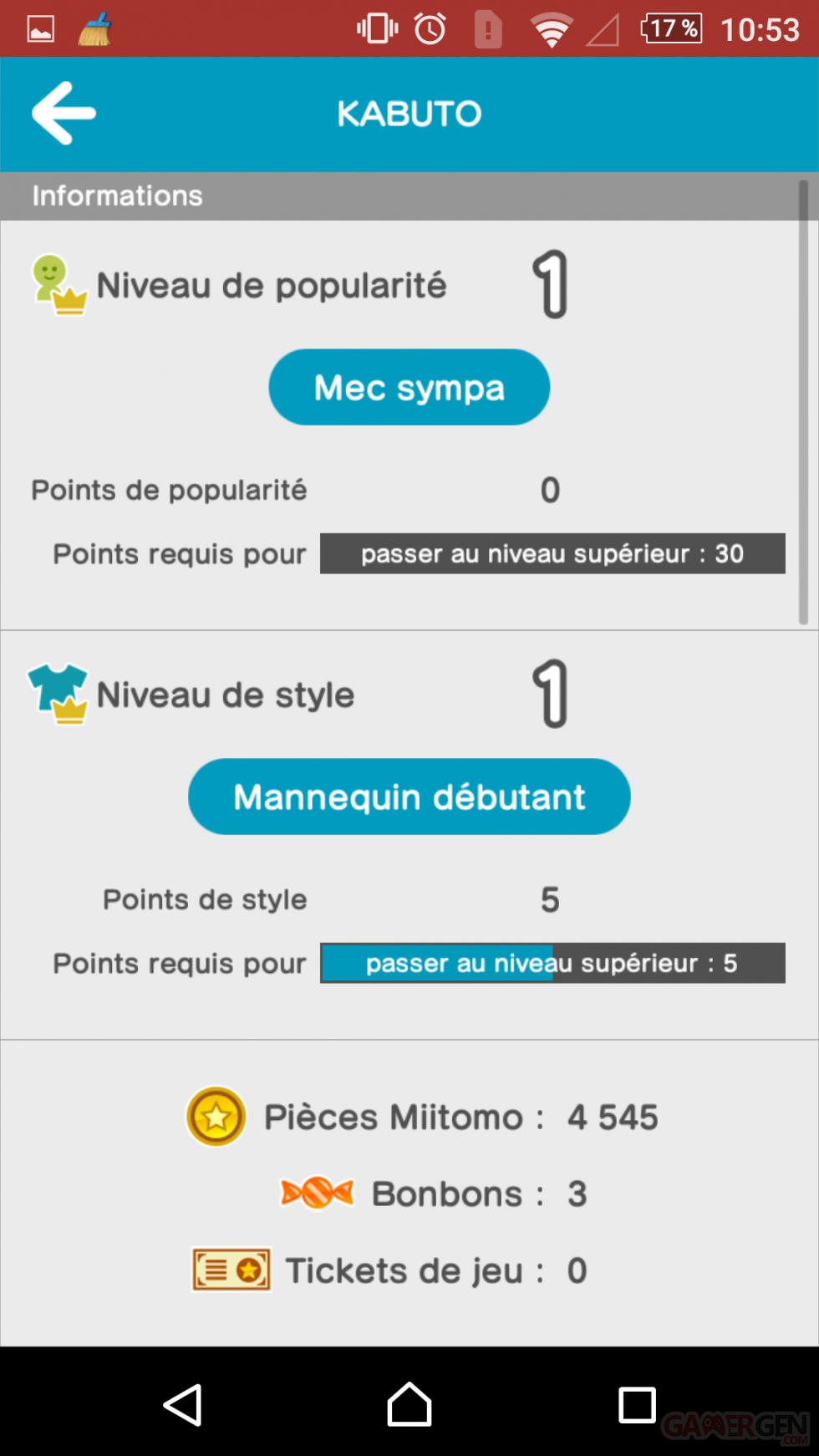Tap the back arrow to leave KABUTO

click(x=64, y=114)
